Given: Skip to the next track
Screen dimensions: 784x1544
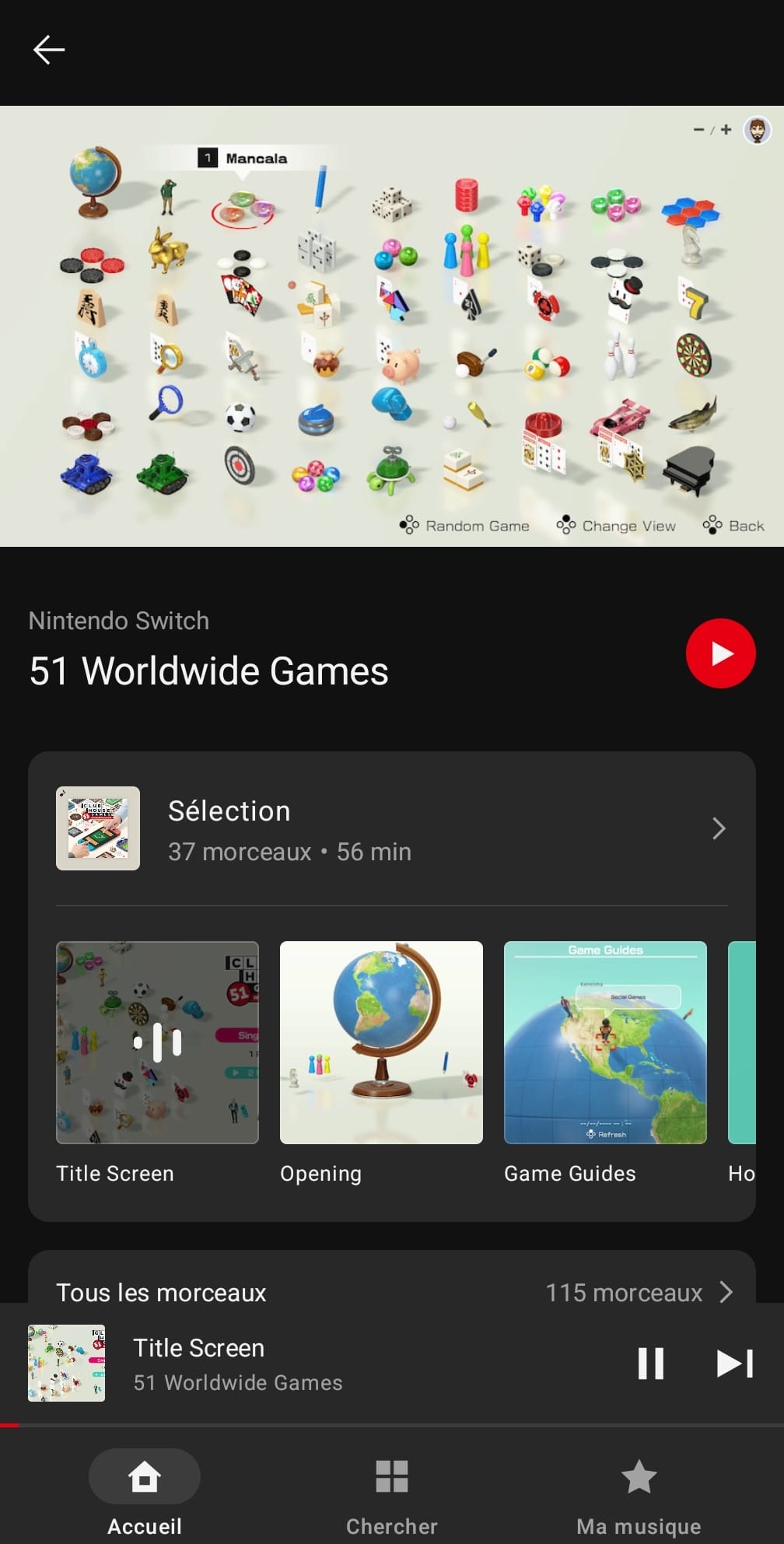Looking at the screenshot, I should pos(734,1364).
